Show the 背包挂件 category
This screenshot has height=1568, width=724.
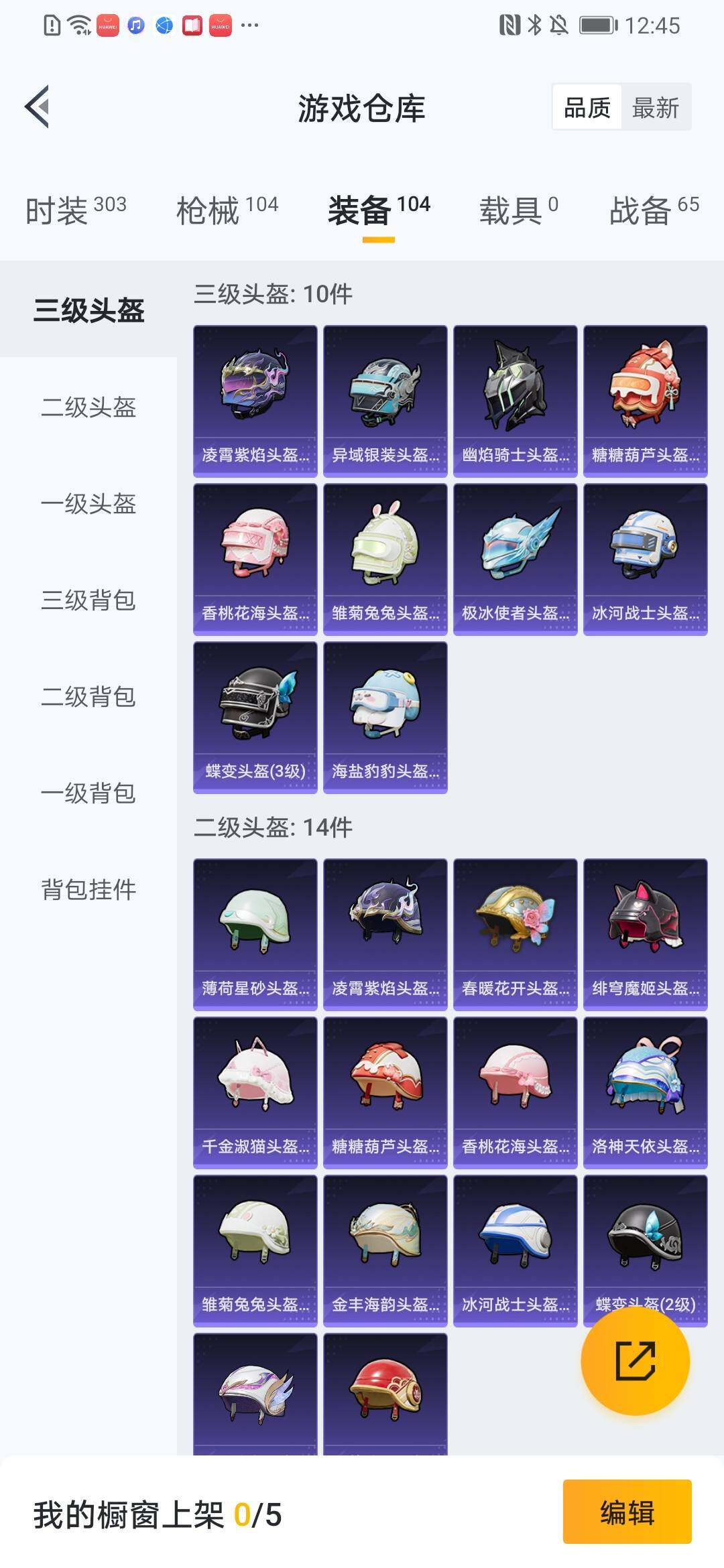coord(88,890)
